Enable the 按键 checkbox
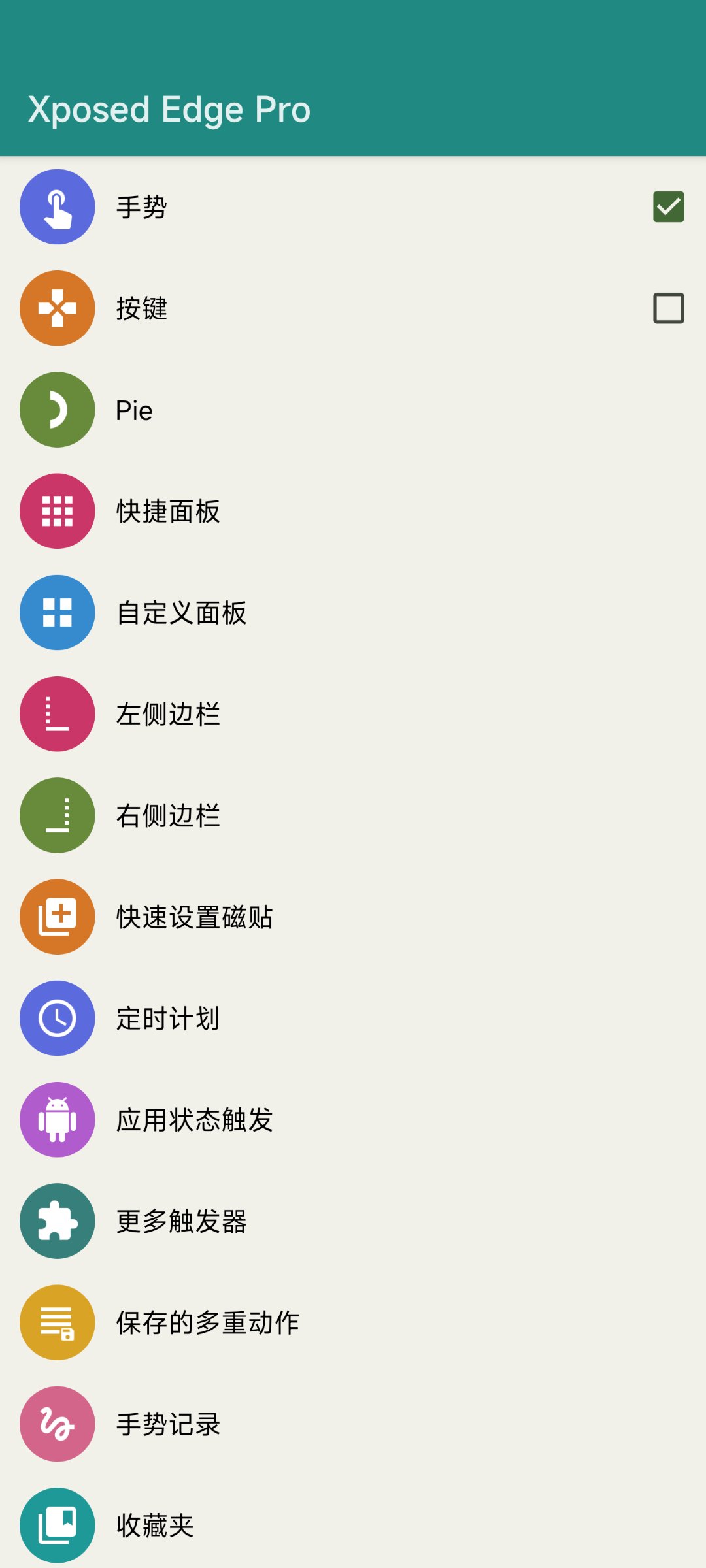This screenshot has width=706, height=1568. click(x=668, y=308)
